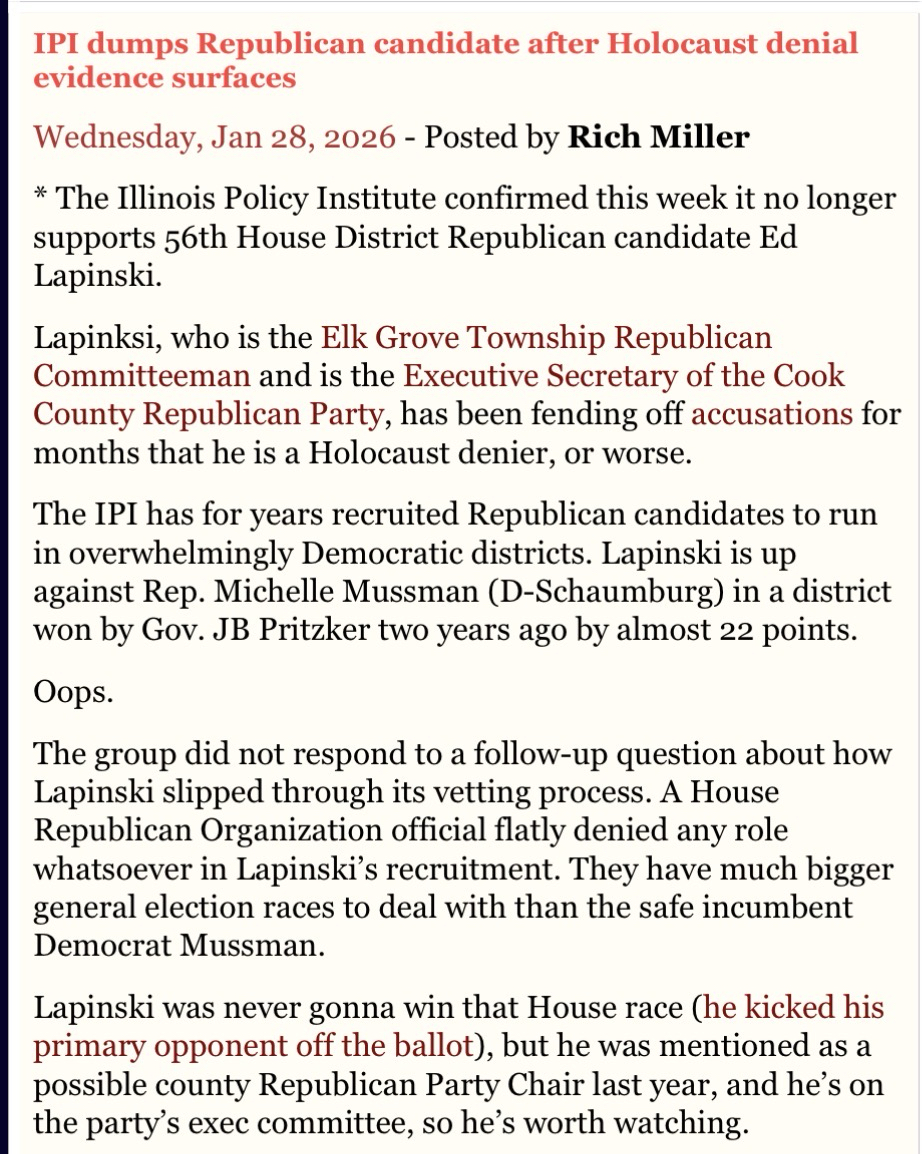
Task: Follow the Executive Secretary of Cook County Republican Party link
Action: click(x=624, y=376)
